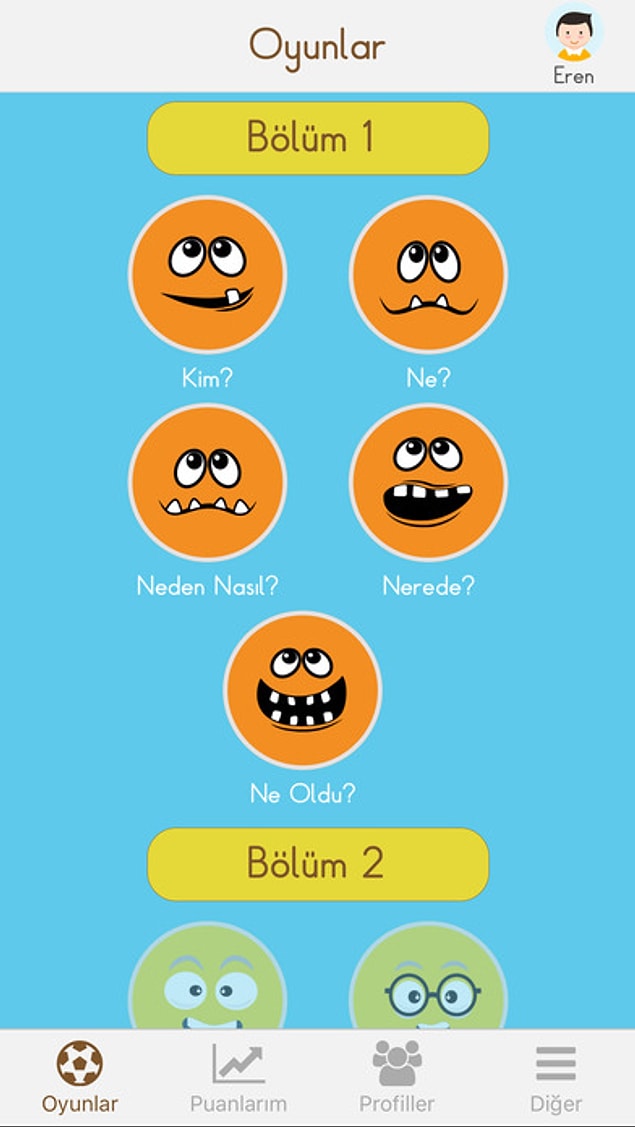
Task: Start the Kim? game
Action: click(207, 275)
